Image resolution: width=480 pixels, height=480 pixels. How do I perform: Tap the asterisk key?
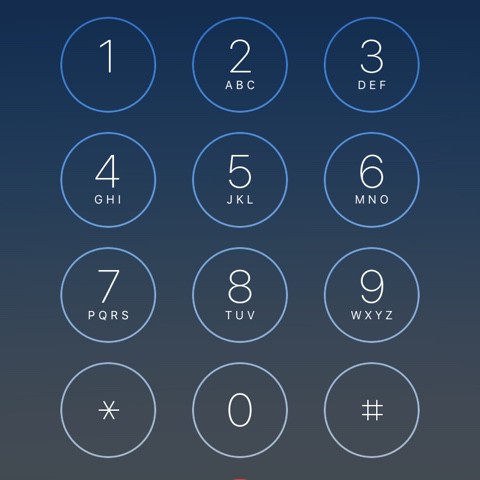pyautogui.click(x=108, y=410)
